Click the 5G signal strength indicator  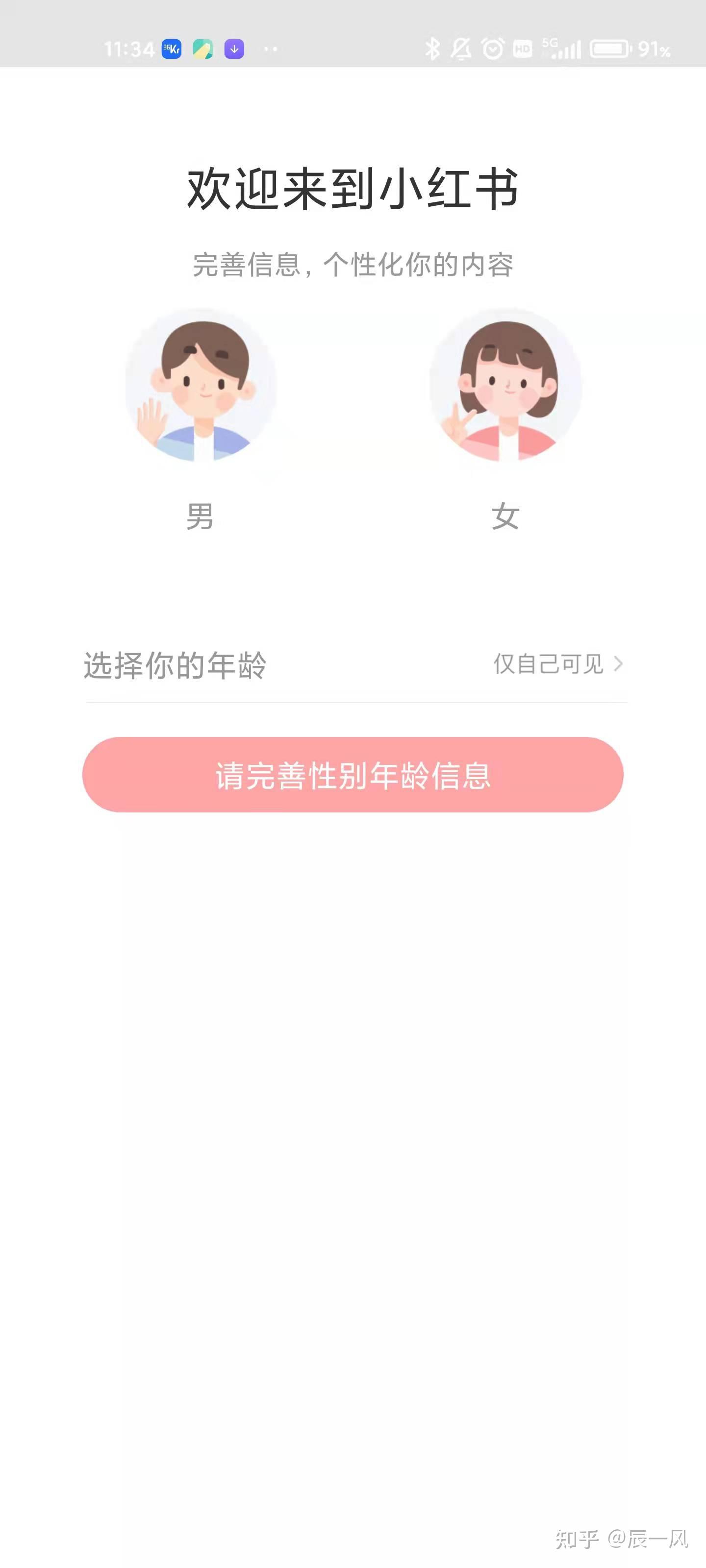(560, 49)
